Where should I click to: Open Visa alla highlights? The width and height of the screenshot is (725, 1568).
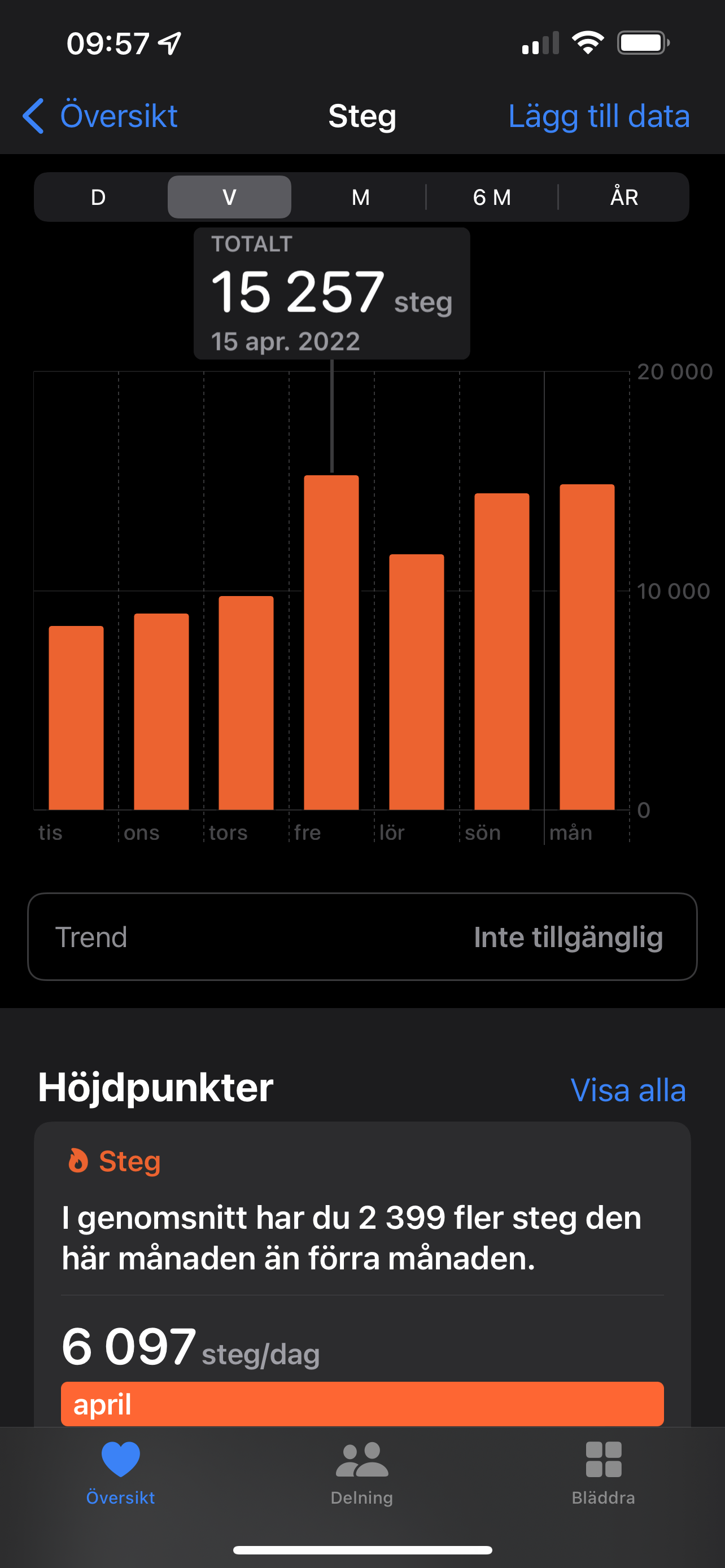(x=628, y=1090)
